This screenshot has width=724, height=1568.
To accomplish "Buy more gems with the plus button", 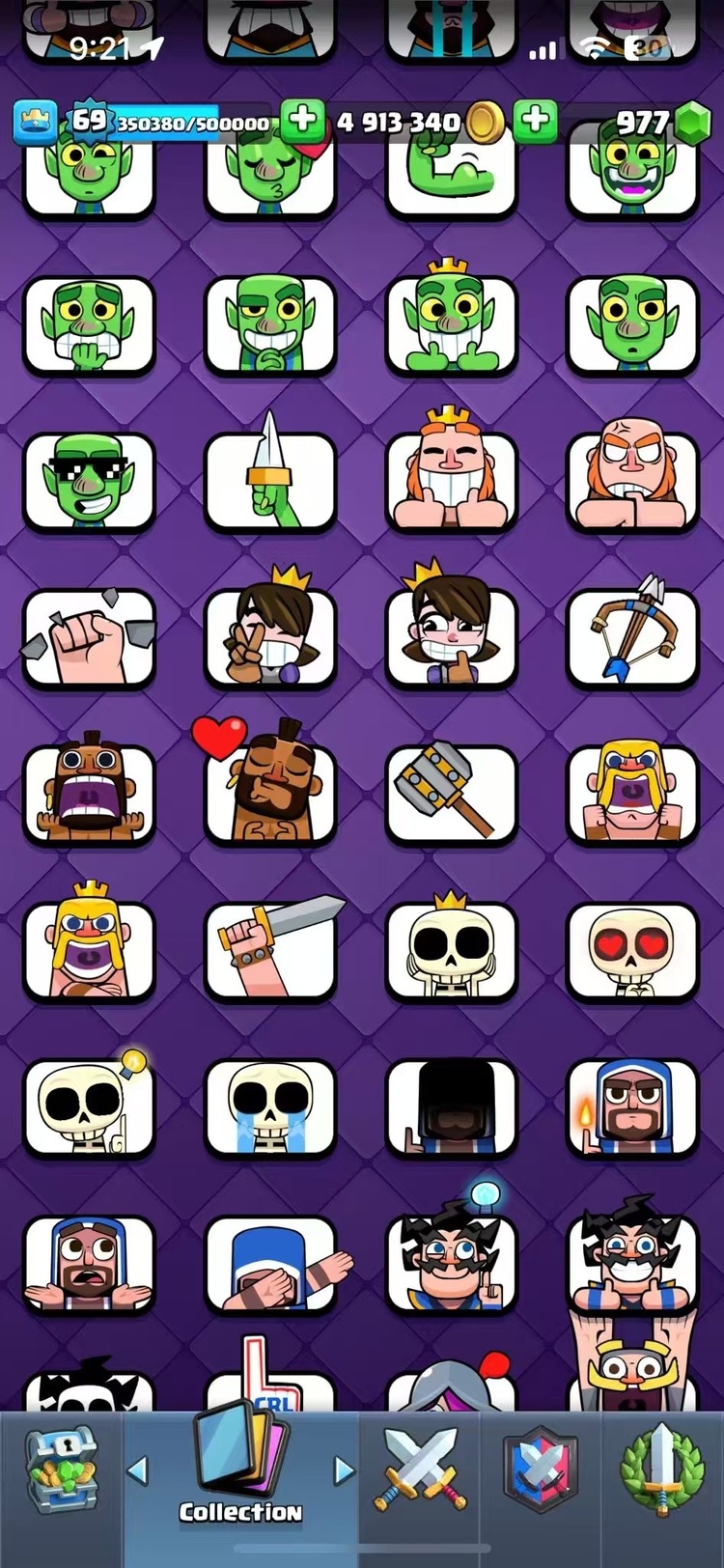I will pyautogui.click(x=535, y=121).
